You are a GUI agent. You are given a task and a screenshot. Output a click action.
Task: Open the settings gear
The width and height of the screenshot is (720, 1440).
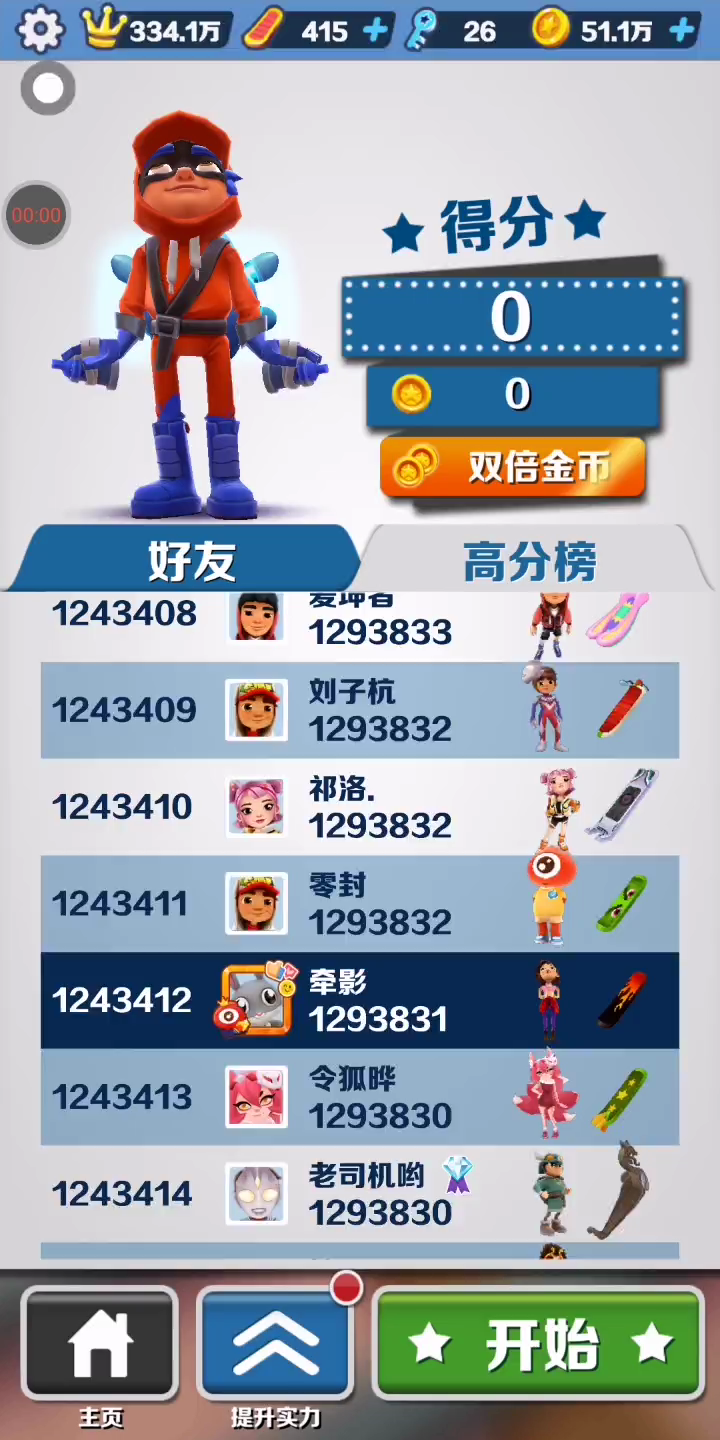41,30
